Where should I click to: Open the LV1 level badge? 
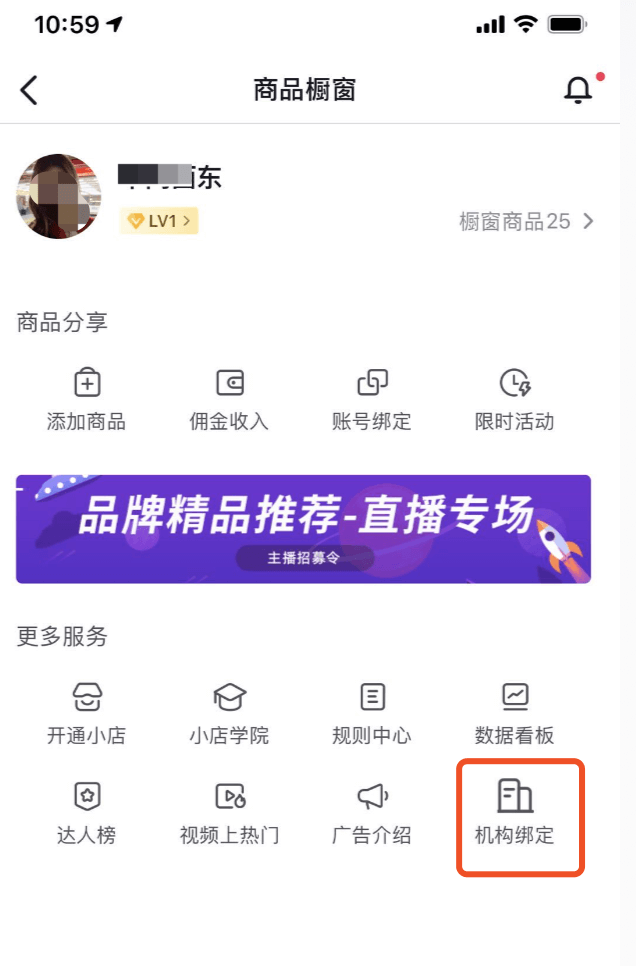tap(159, 221)
